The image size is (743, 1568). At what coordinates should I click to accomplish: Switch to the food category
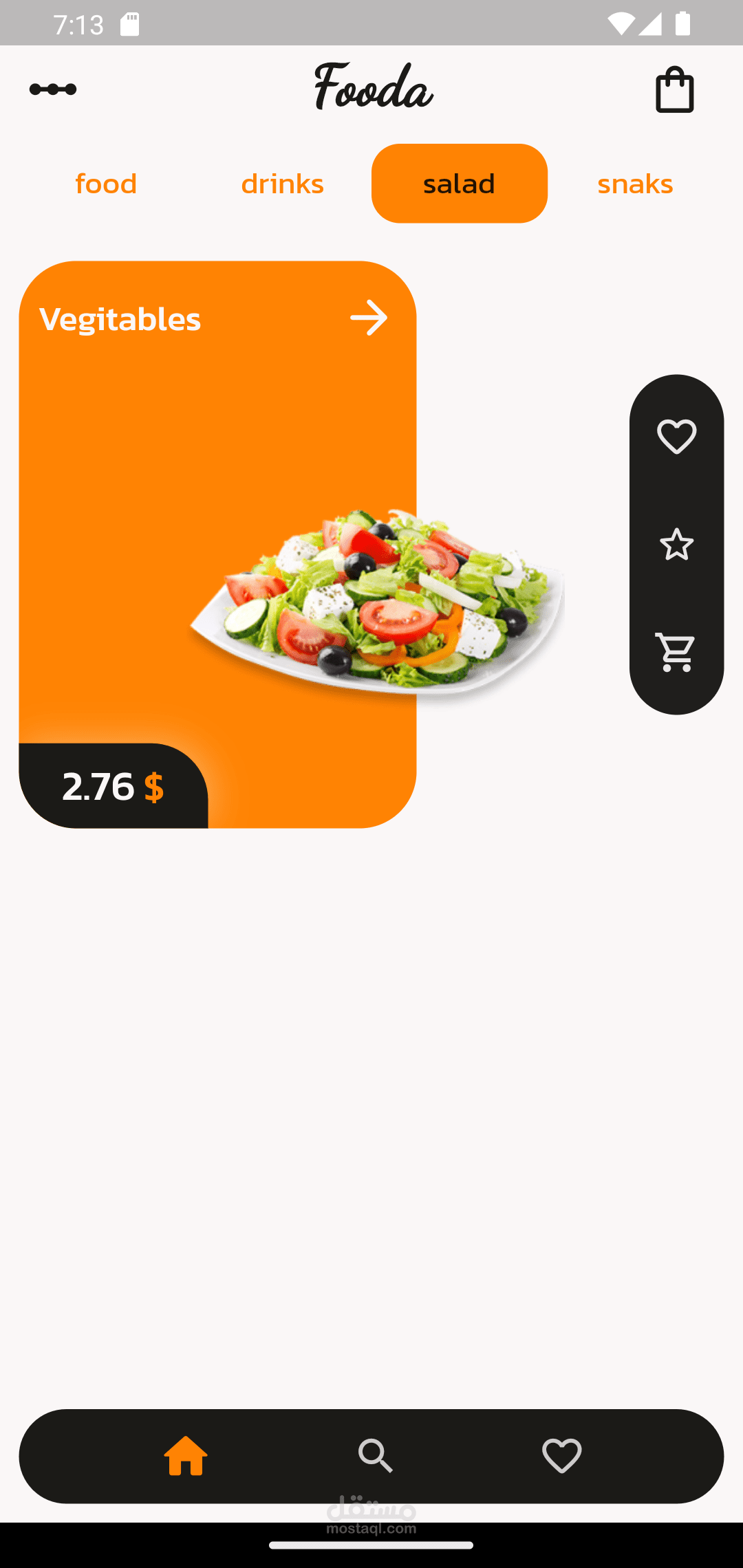[x=106, y=184]
